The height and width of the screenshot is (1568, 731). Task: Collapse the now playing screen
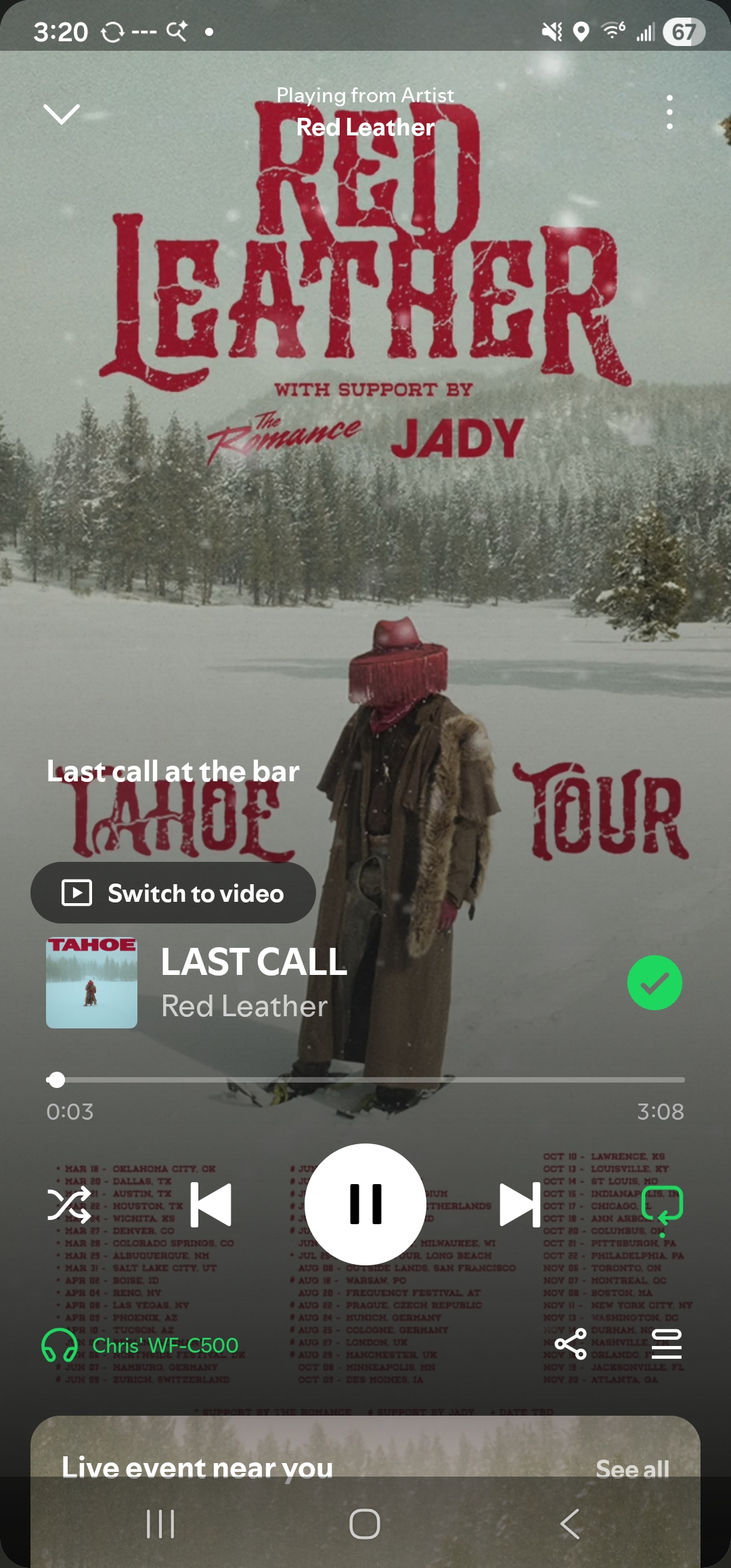(x=62, y=114)
